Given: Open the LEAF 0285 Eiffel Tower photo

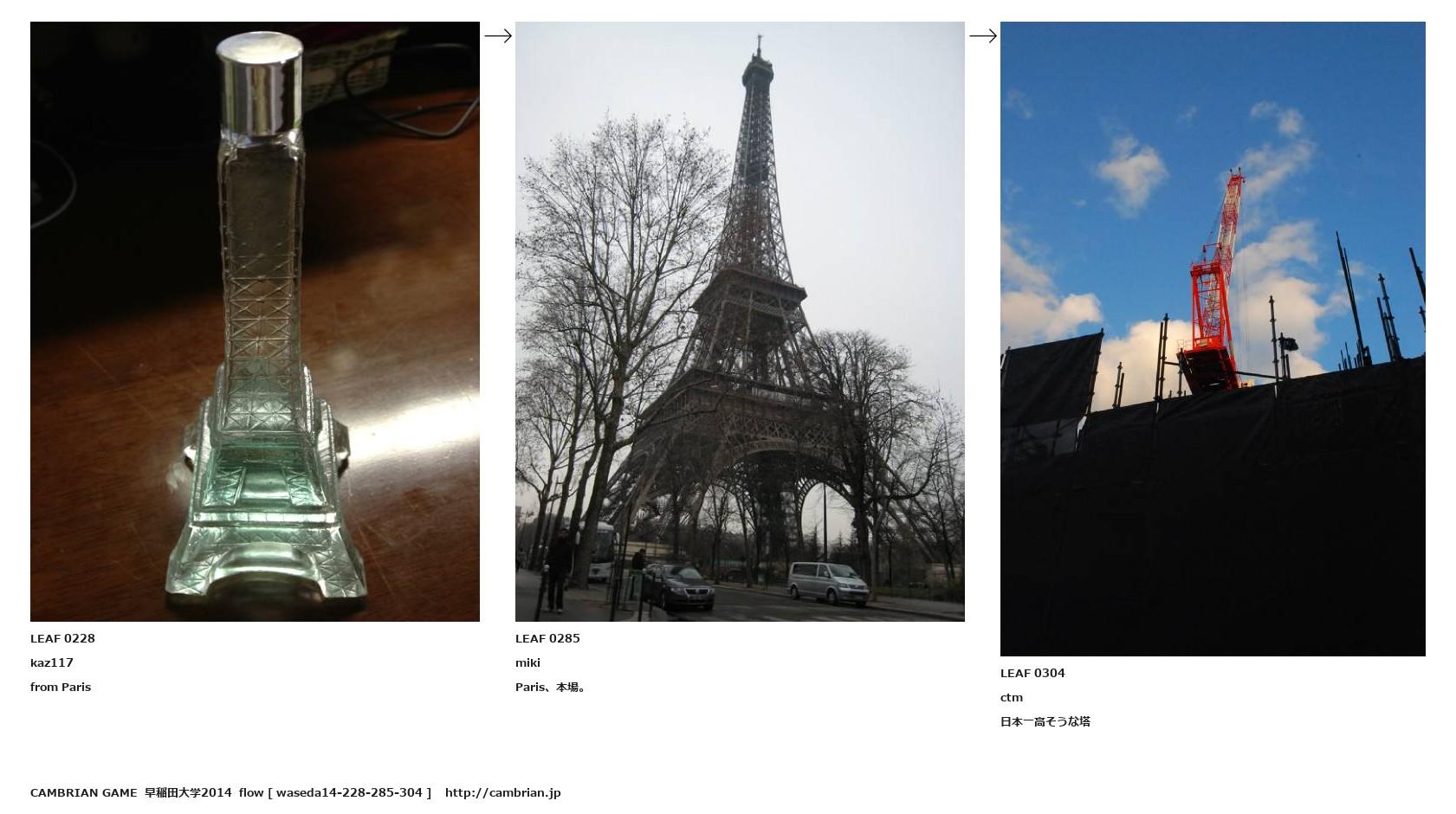Looking at the screenshot, I should pyautogui.click(x=740, y=321).
